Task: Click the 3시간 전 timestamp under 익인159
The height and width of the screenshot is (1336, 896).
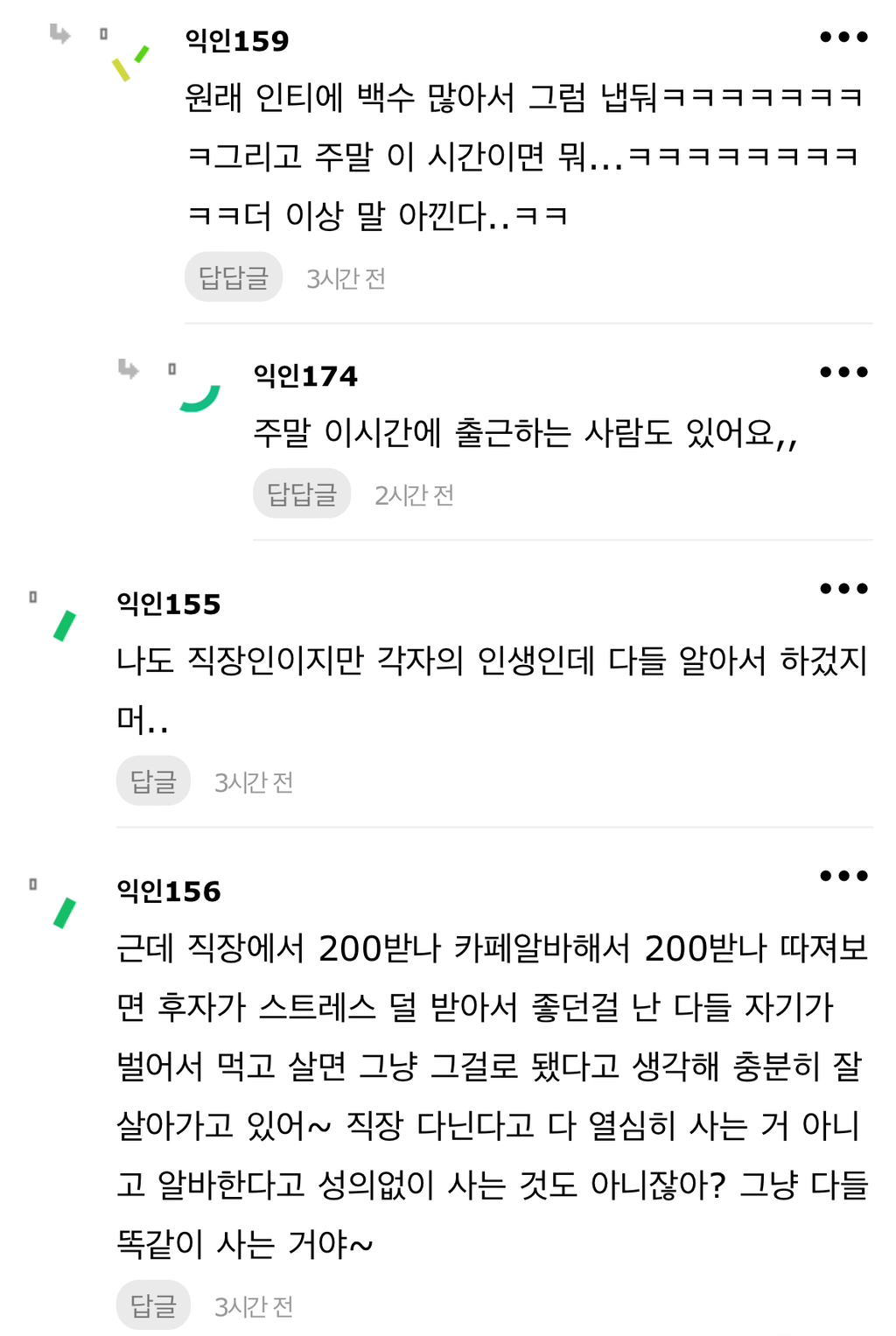Action: [344, 278]
